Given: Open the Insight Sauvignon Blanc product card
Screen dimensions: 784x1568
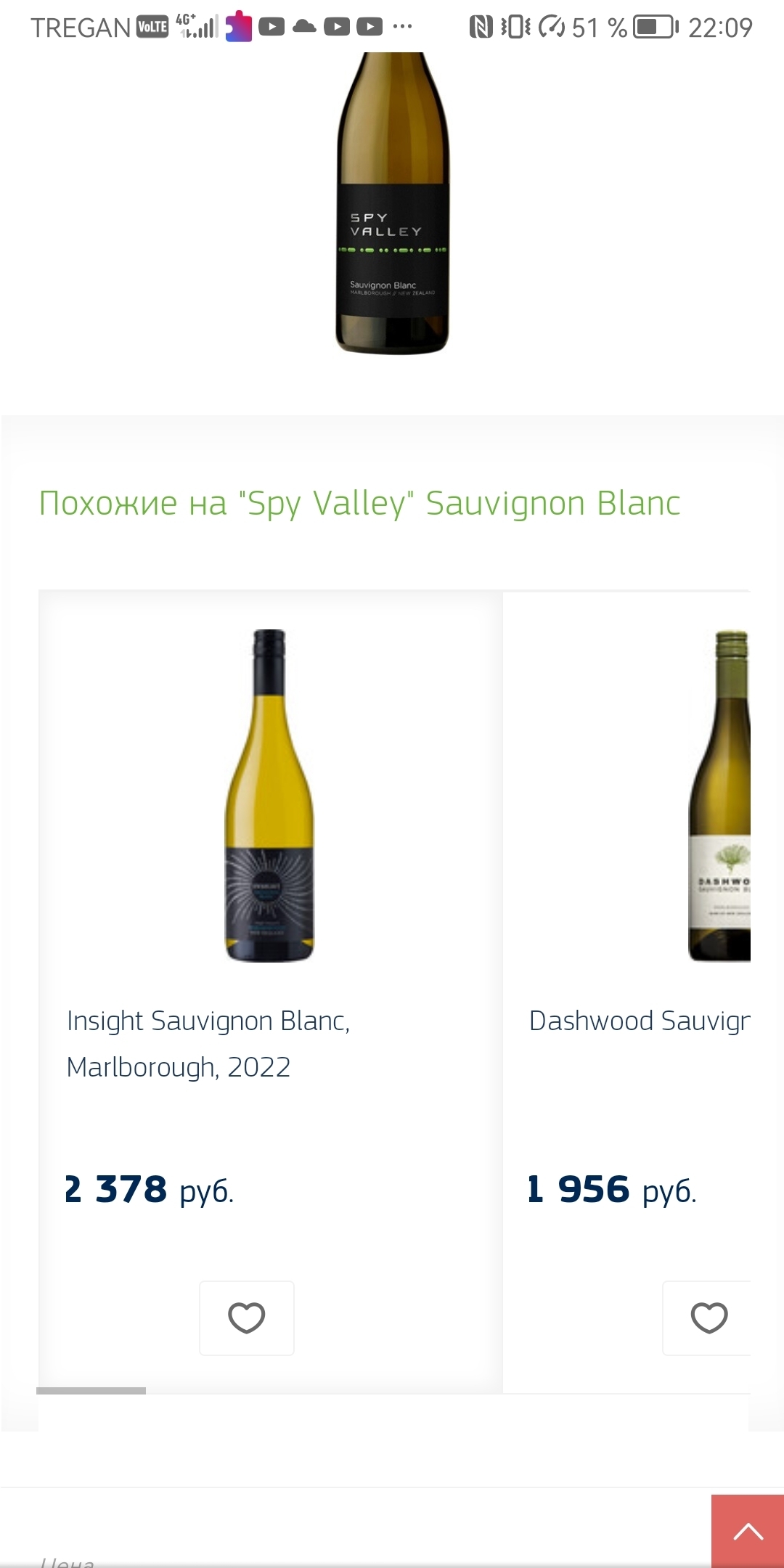Looking at the screenshot, I should (x=208, y=1042).
